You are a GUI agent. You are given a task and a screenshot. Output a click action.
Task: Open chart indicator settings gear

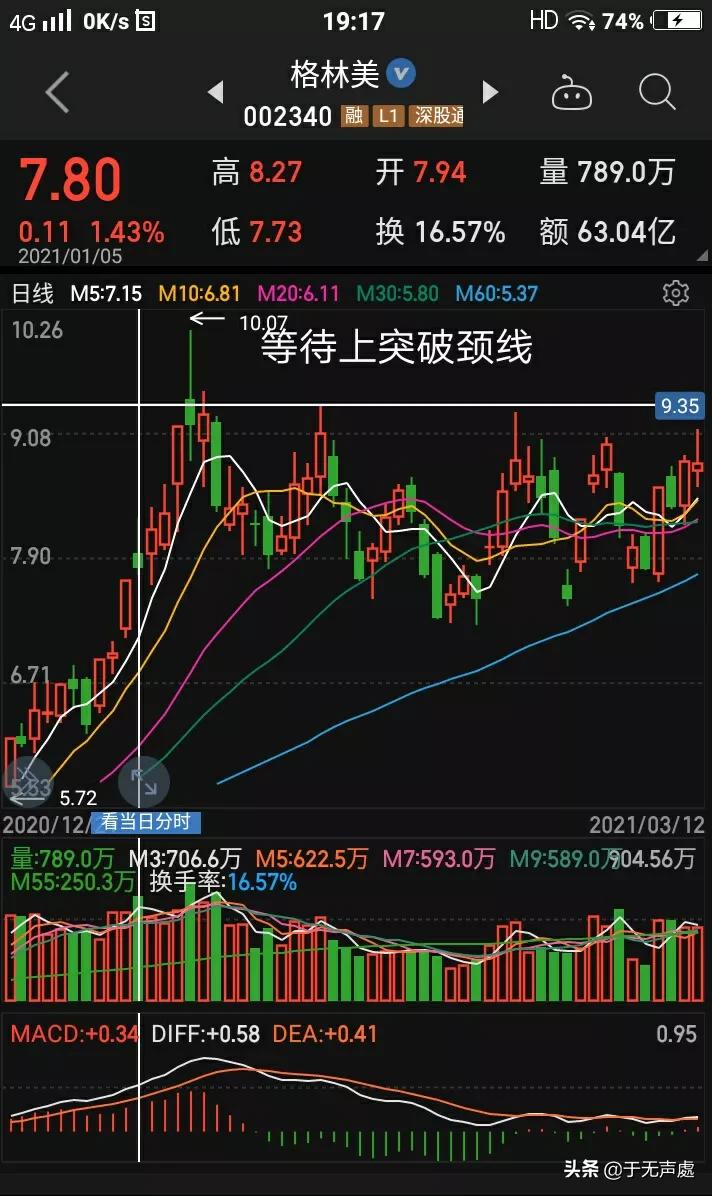click(676, 293)
